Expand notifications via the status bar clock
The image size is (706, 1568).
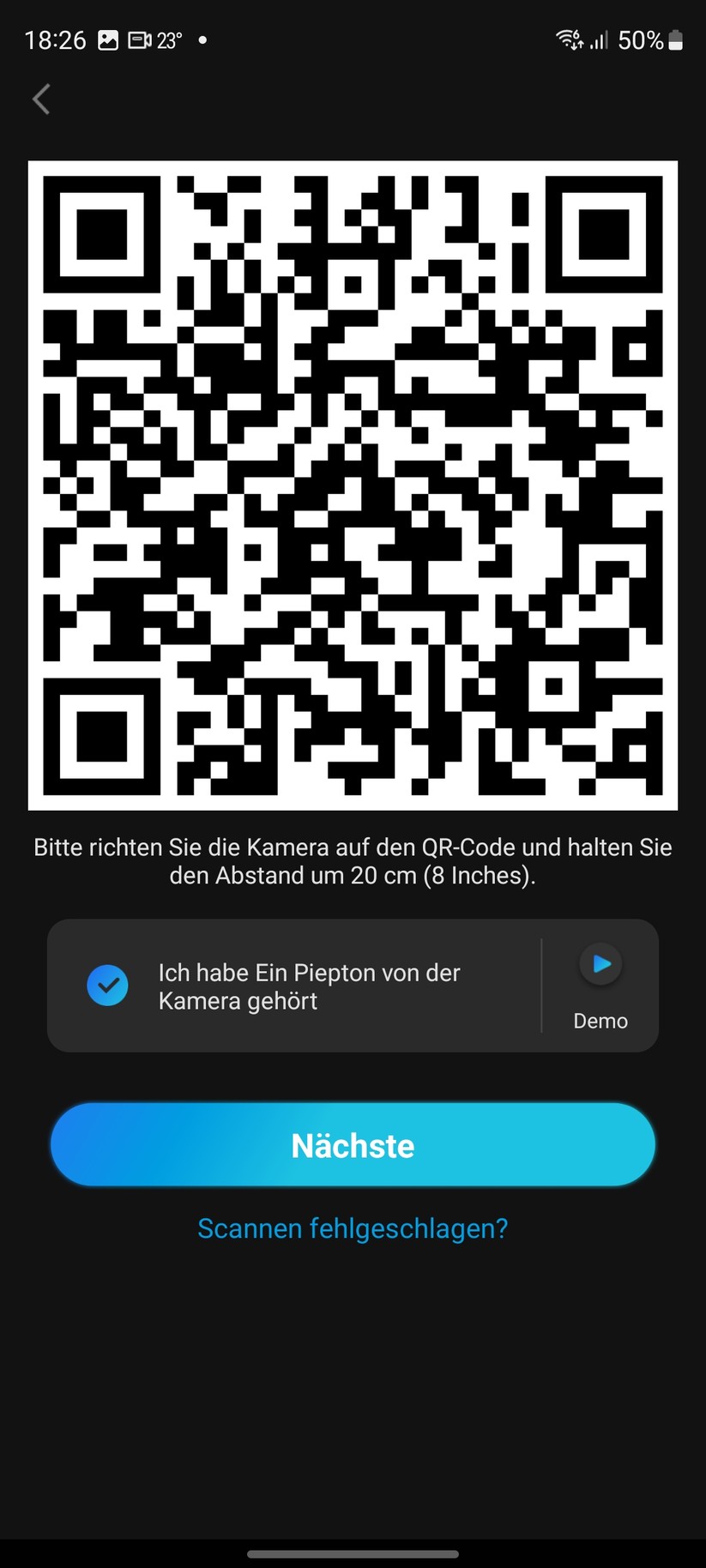[x=55, y=39]
